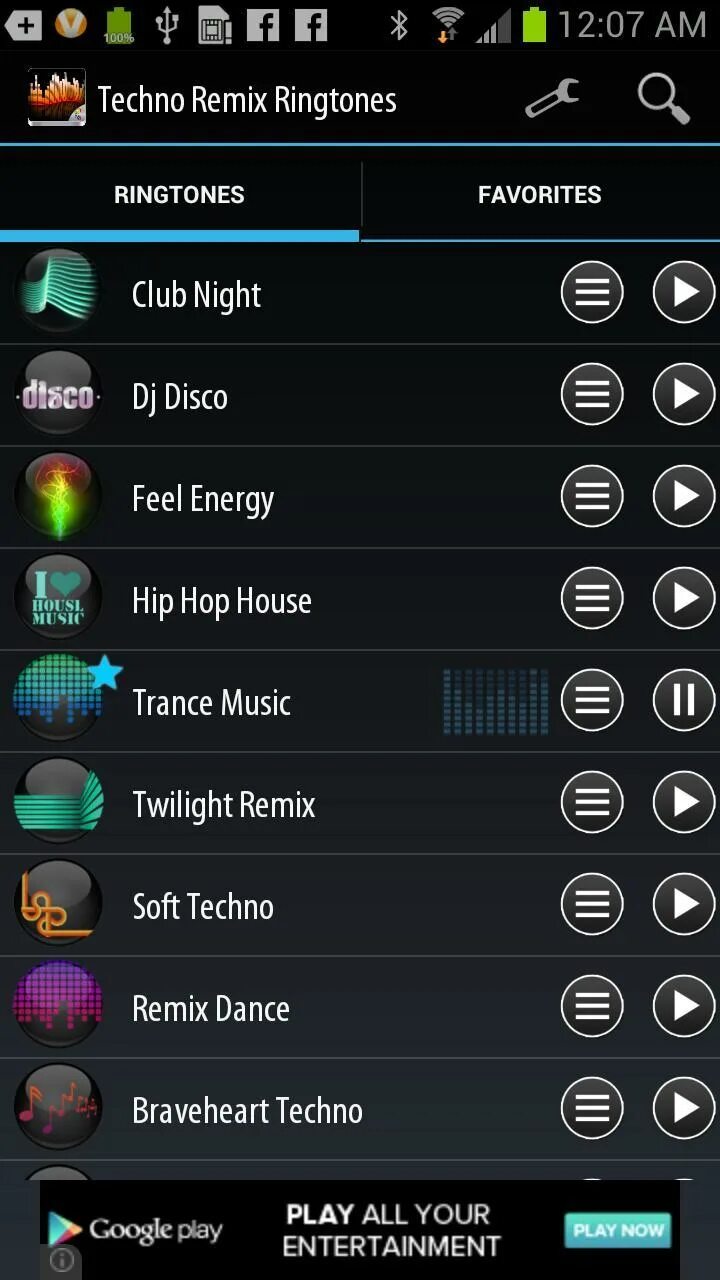The width and height of the screenshot is (720, 1280).
Task: Play the Remix Dance ringtone
Action: (684, 1006)
